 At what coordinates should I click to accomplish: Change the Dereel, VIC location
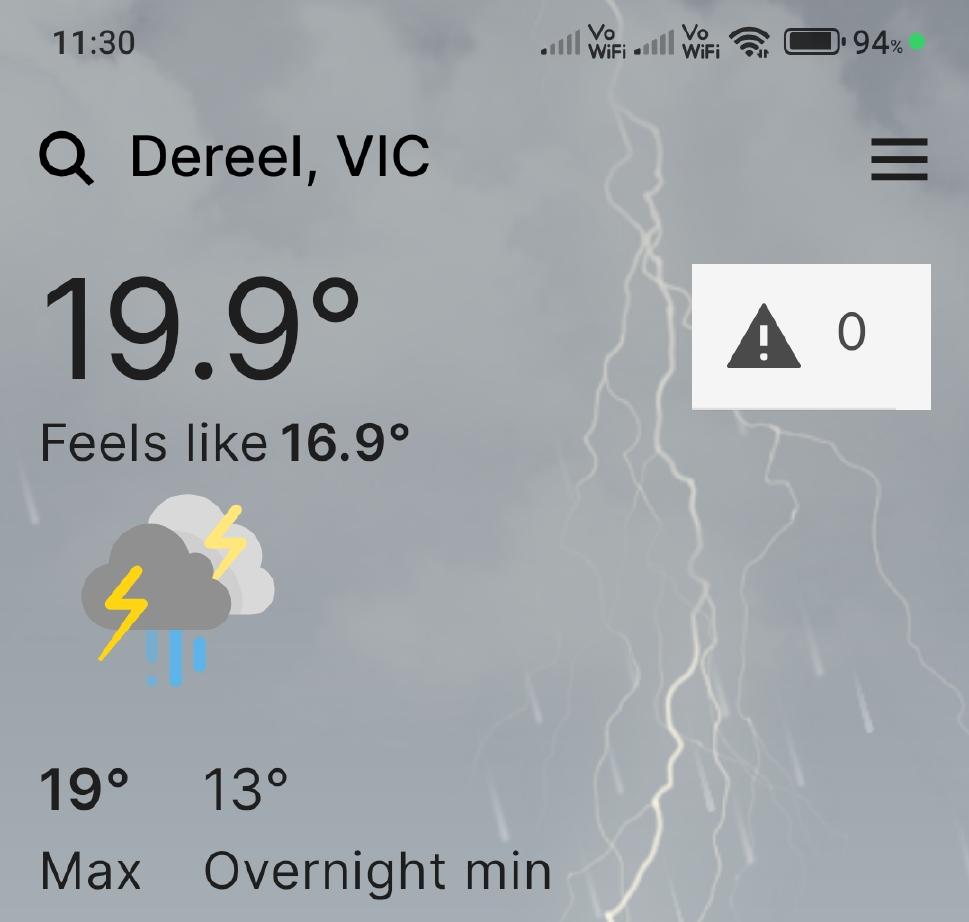click(x=280, y=157)
